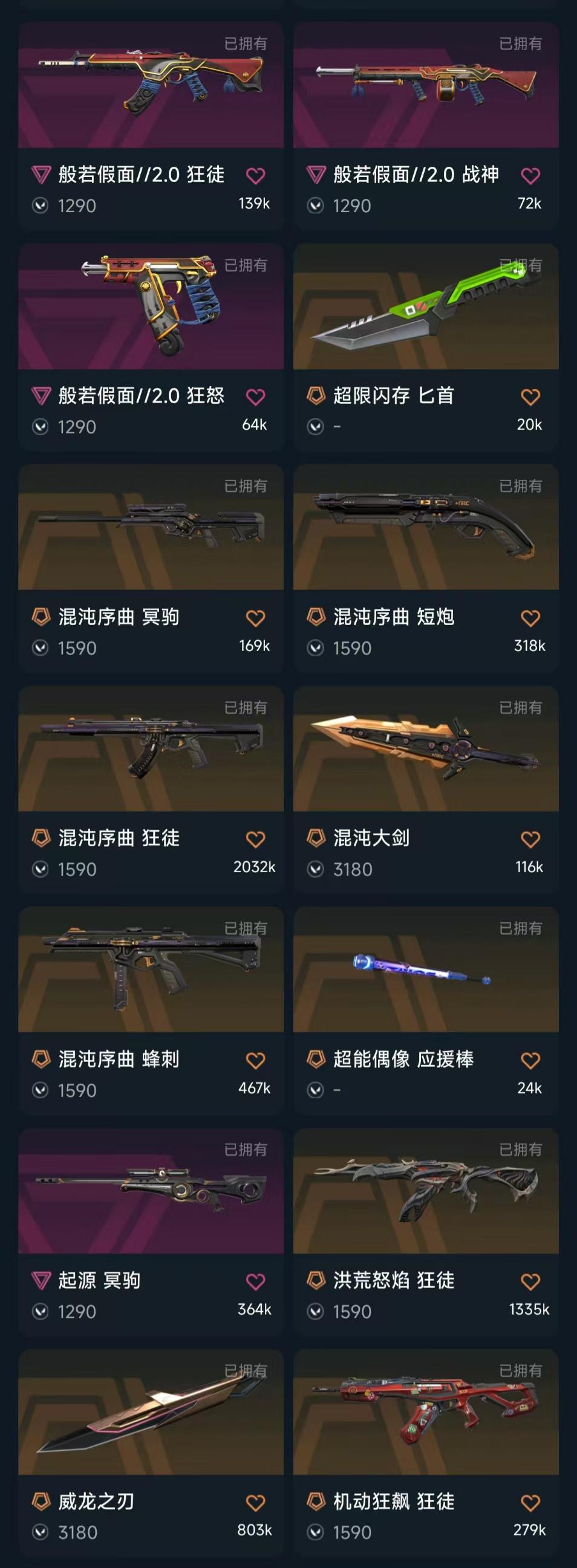Select the rarity badge beside 混沌序曲 冥驹
This screenshot has width=577, height=1568.
click(x=39, y=617)
